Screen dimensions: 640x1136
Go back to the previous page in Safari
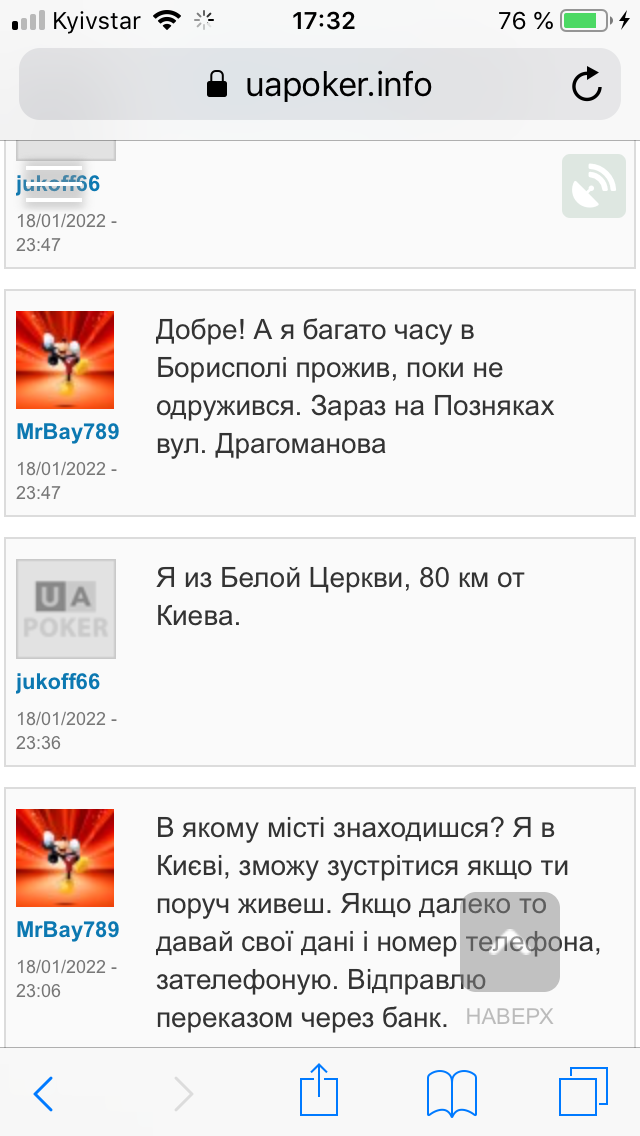pos(44,1093)
